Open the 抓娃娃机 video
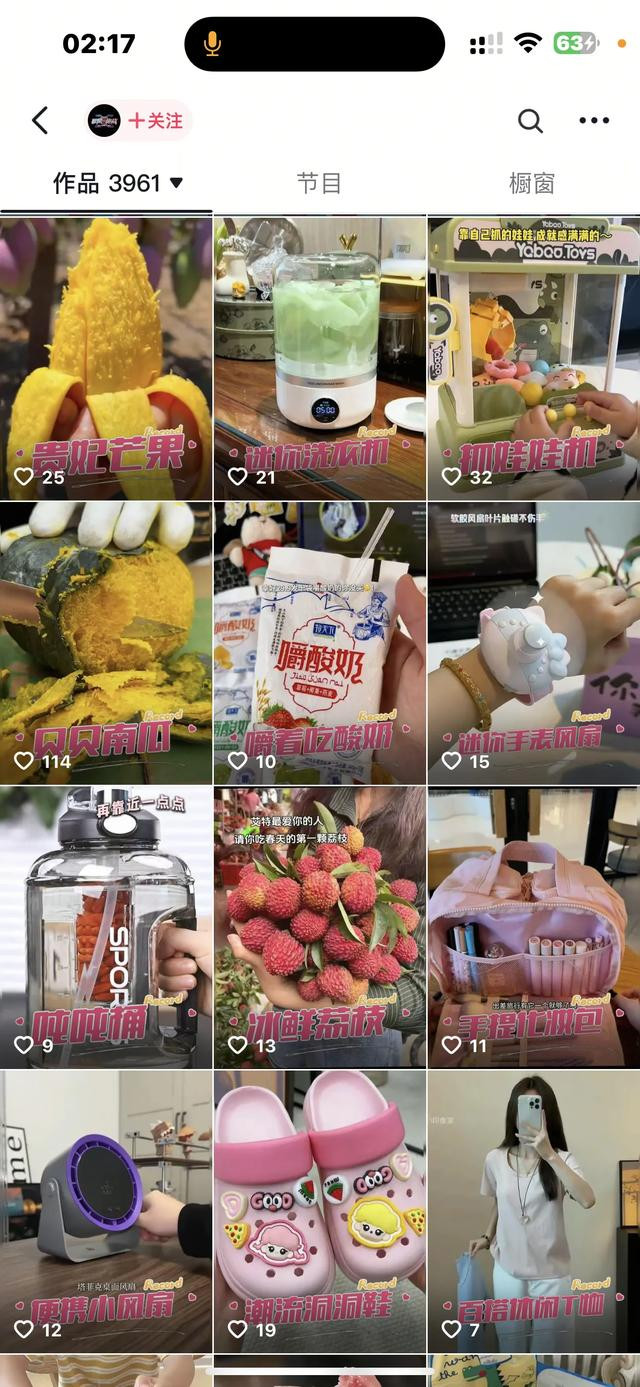Screen dimensions: 640x1387 pos(534,357)
